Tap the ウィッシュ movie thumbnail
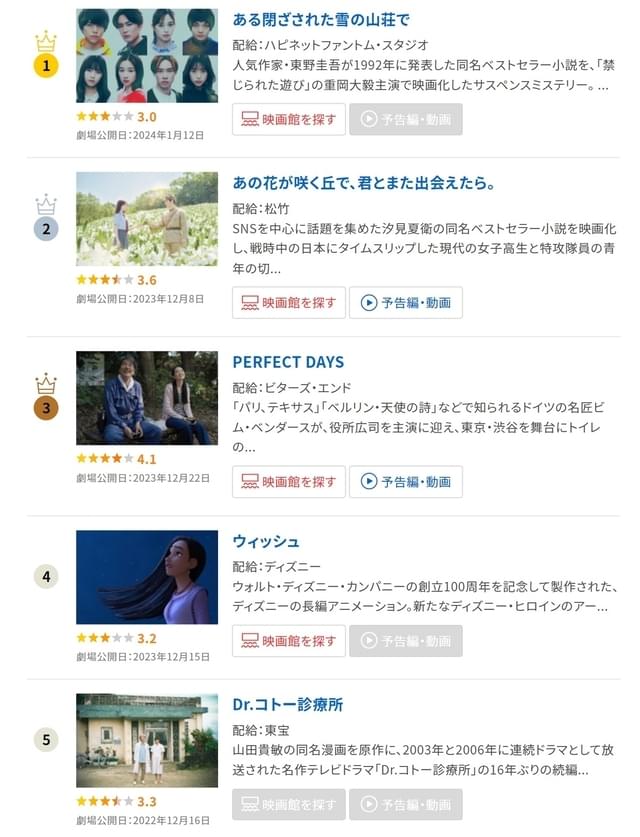 pos(147,577)
